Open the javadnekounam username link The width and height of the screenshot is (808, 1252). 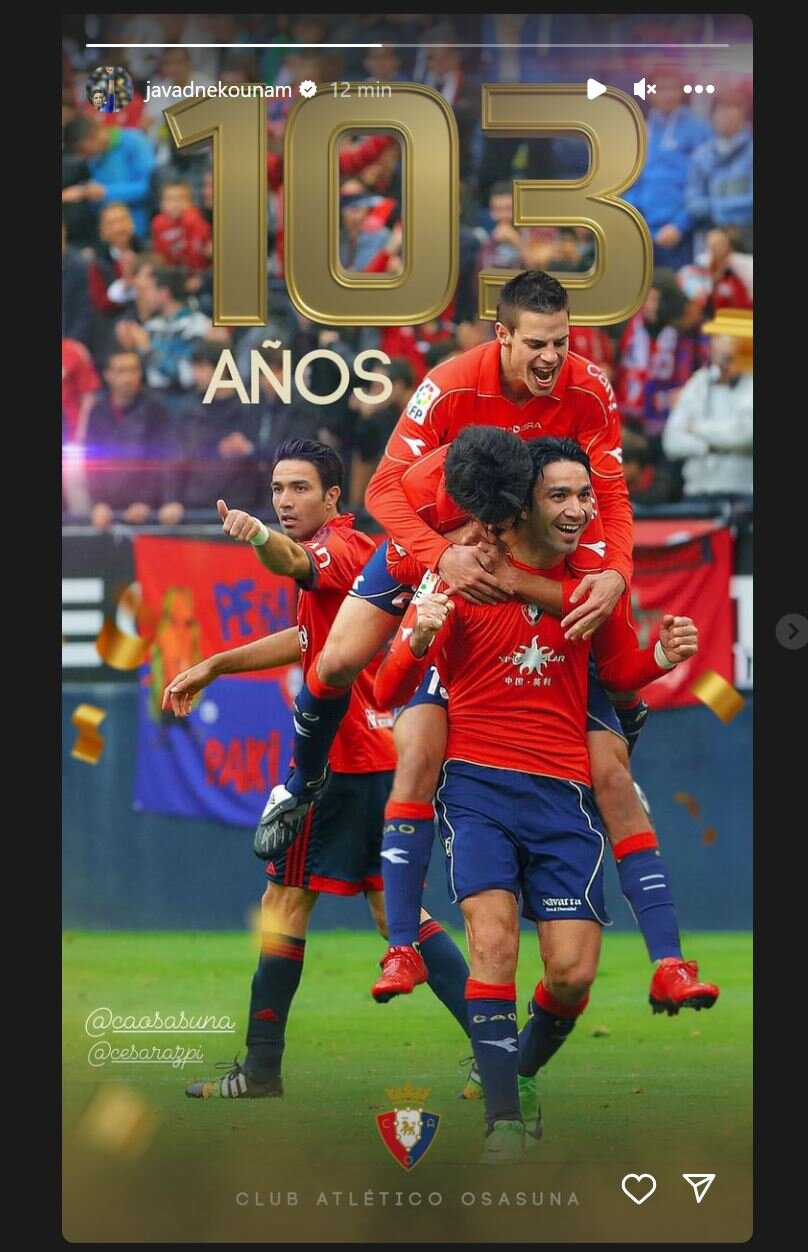(217, 90)
